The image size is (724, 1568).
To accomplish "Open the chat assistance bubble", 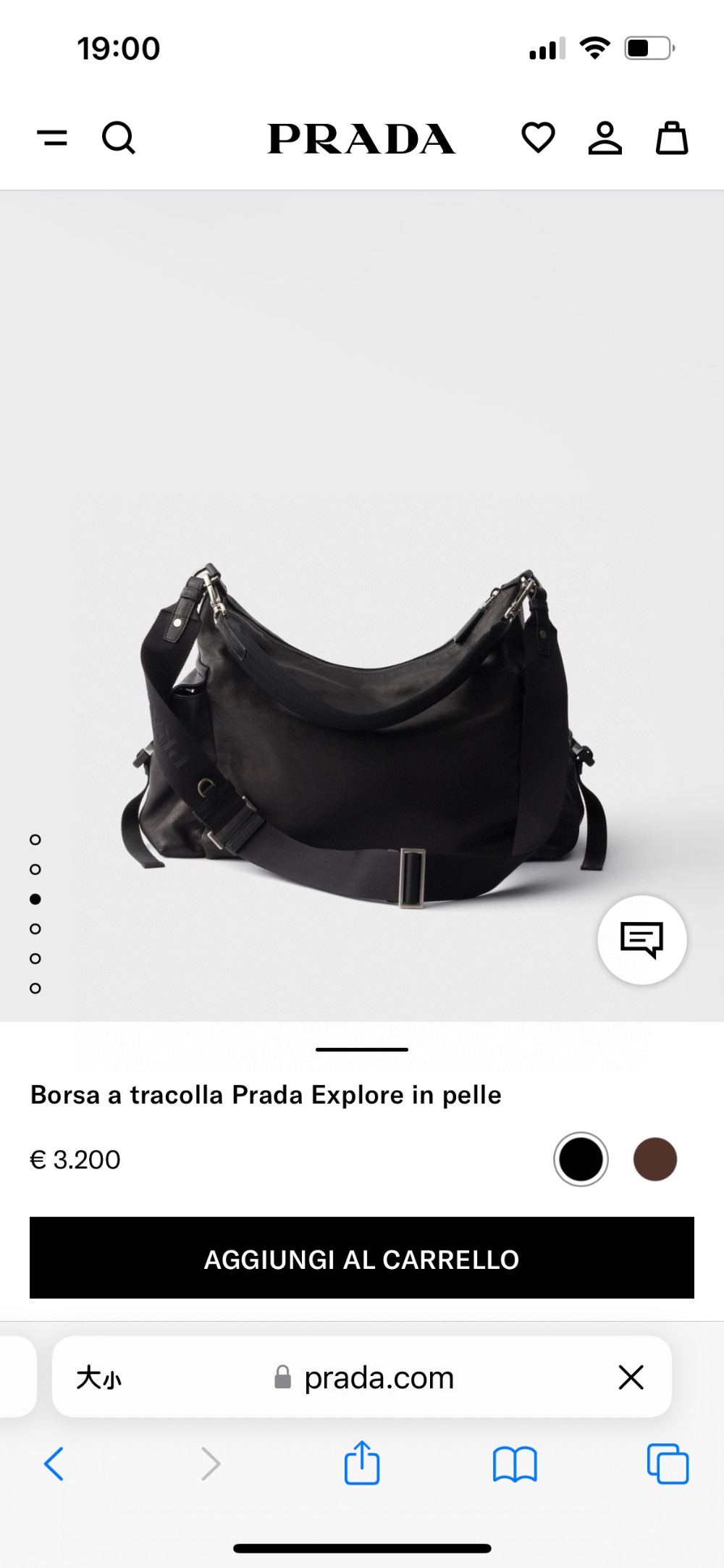I will 642,940.
